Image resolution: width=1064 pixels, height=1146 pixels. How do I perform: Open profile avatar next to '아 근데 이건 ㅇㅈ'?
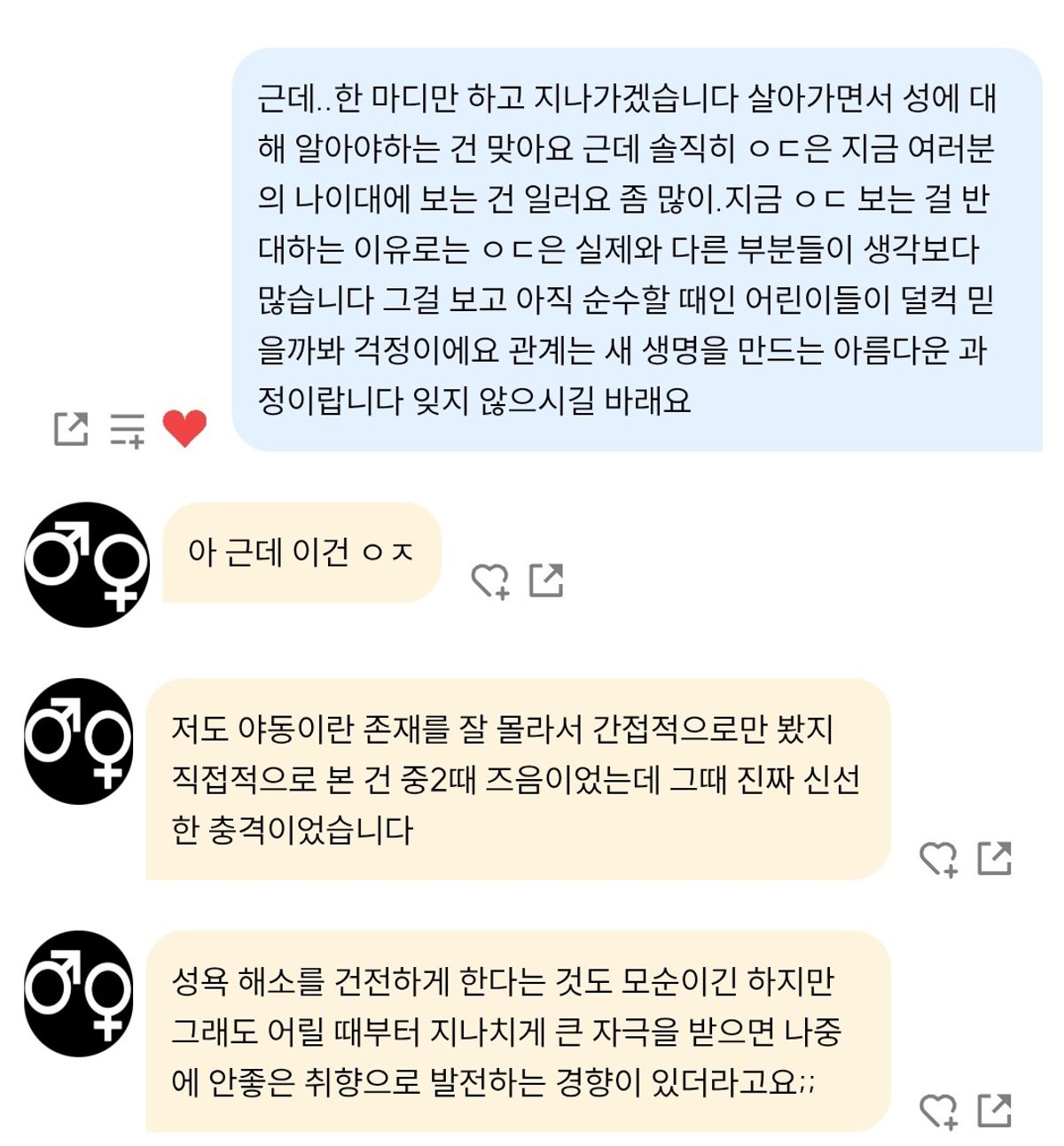[x=87, y=565]
